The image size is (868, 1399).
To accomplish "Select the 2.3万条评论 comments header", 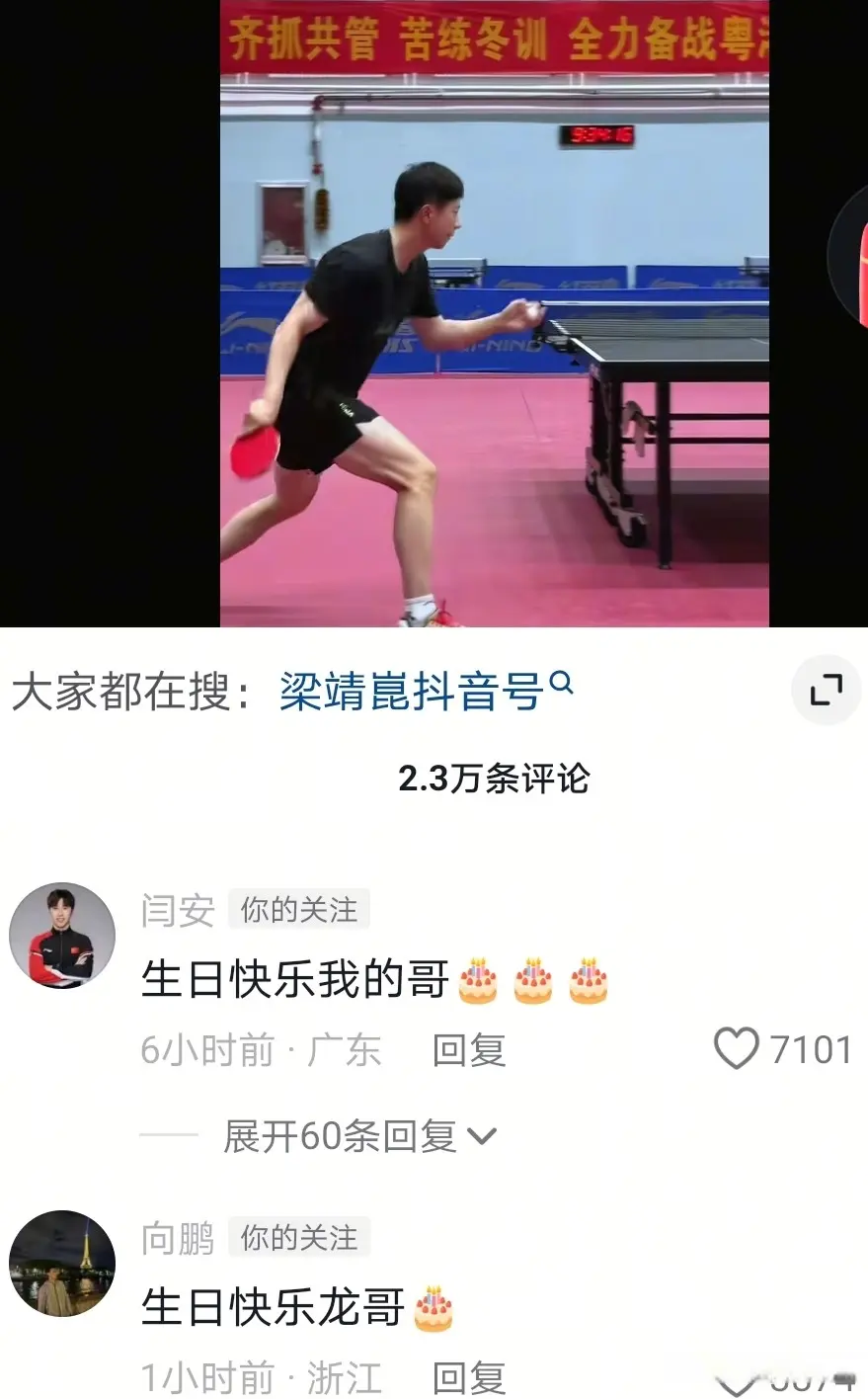I will point(492,778).
